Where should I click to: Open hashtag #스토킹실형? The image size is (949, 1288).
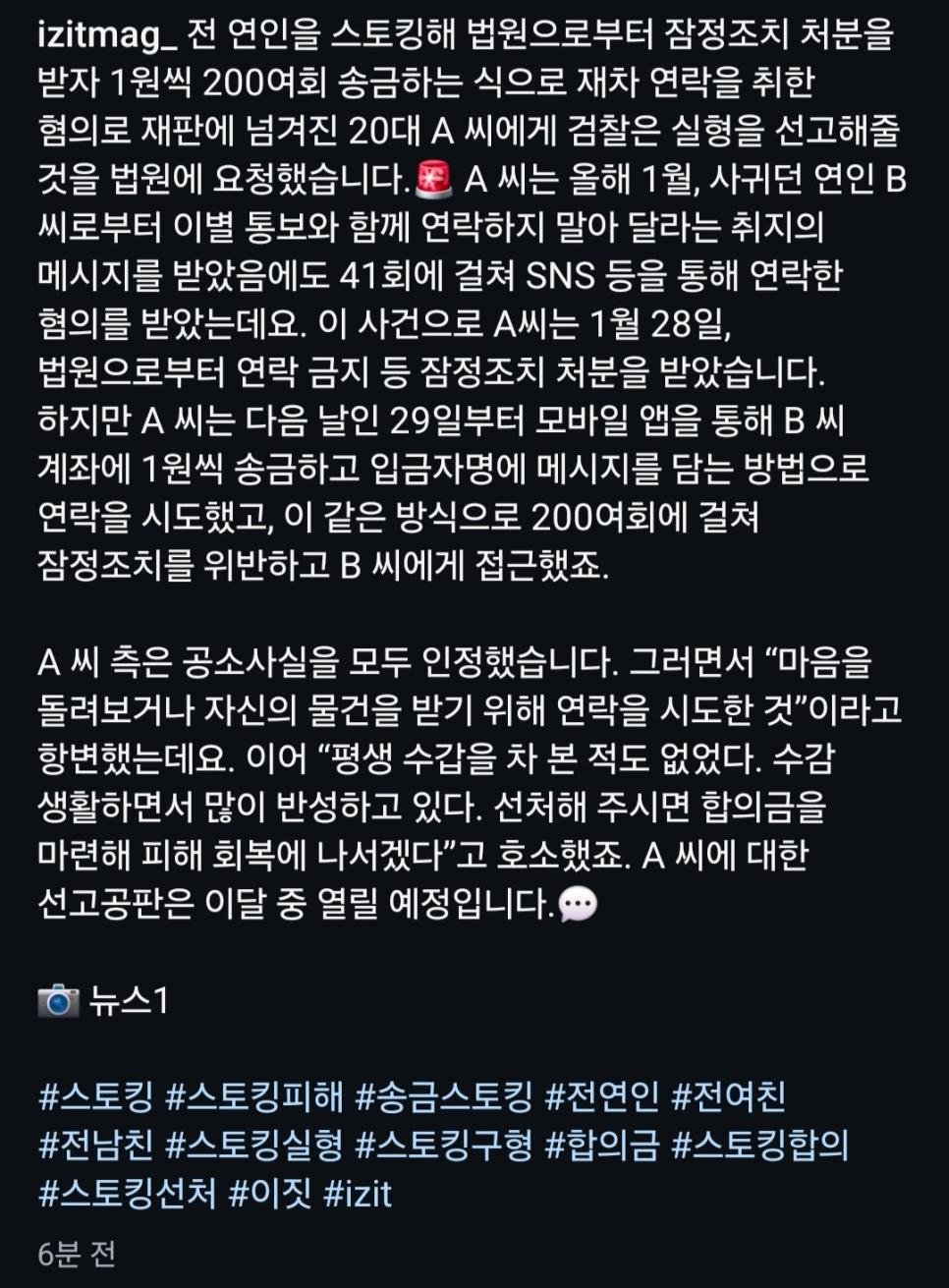[254, 1146]
